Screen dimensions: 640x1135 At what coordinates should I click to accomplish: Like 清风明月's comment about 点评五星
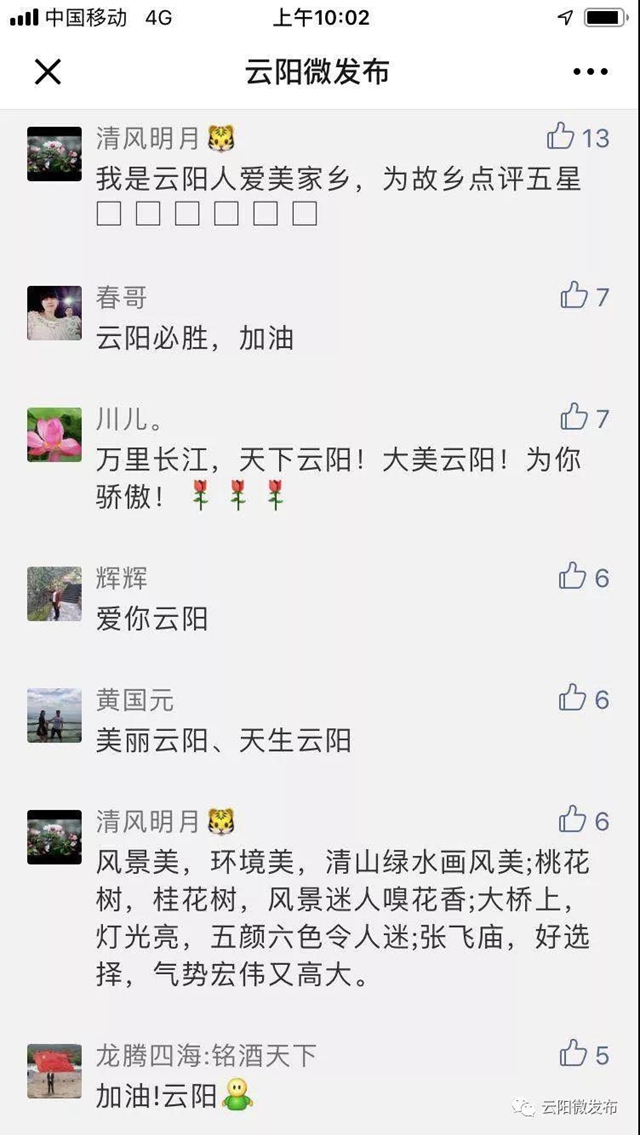[561, 137]
